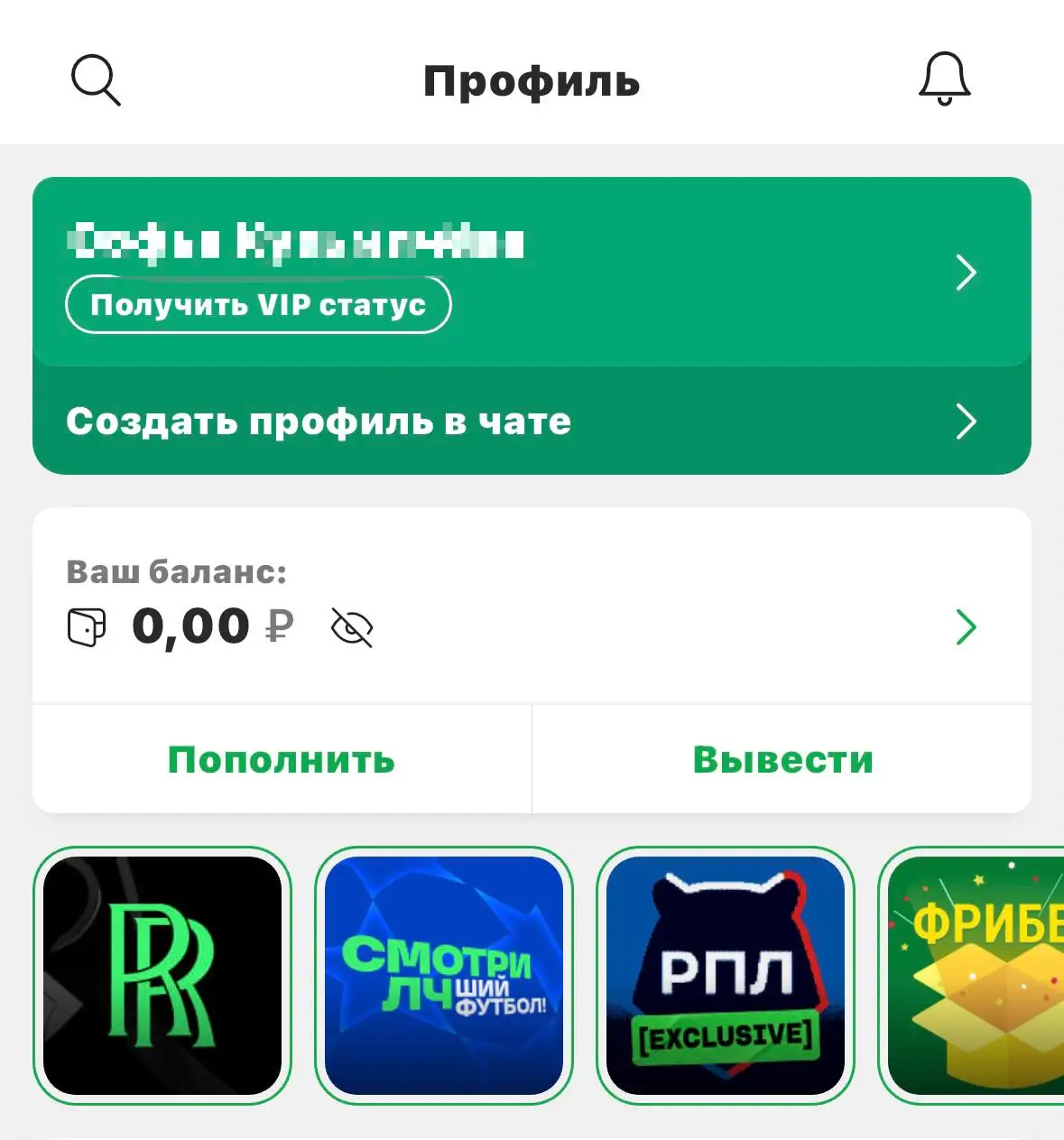Click the wallet icon beside the balance
1064x1140 pixels.
(x=86, y=626)
